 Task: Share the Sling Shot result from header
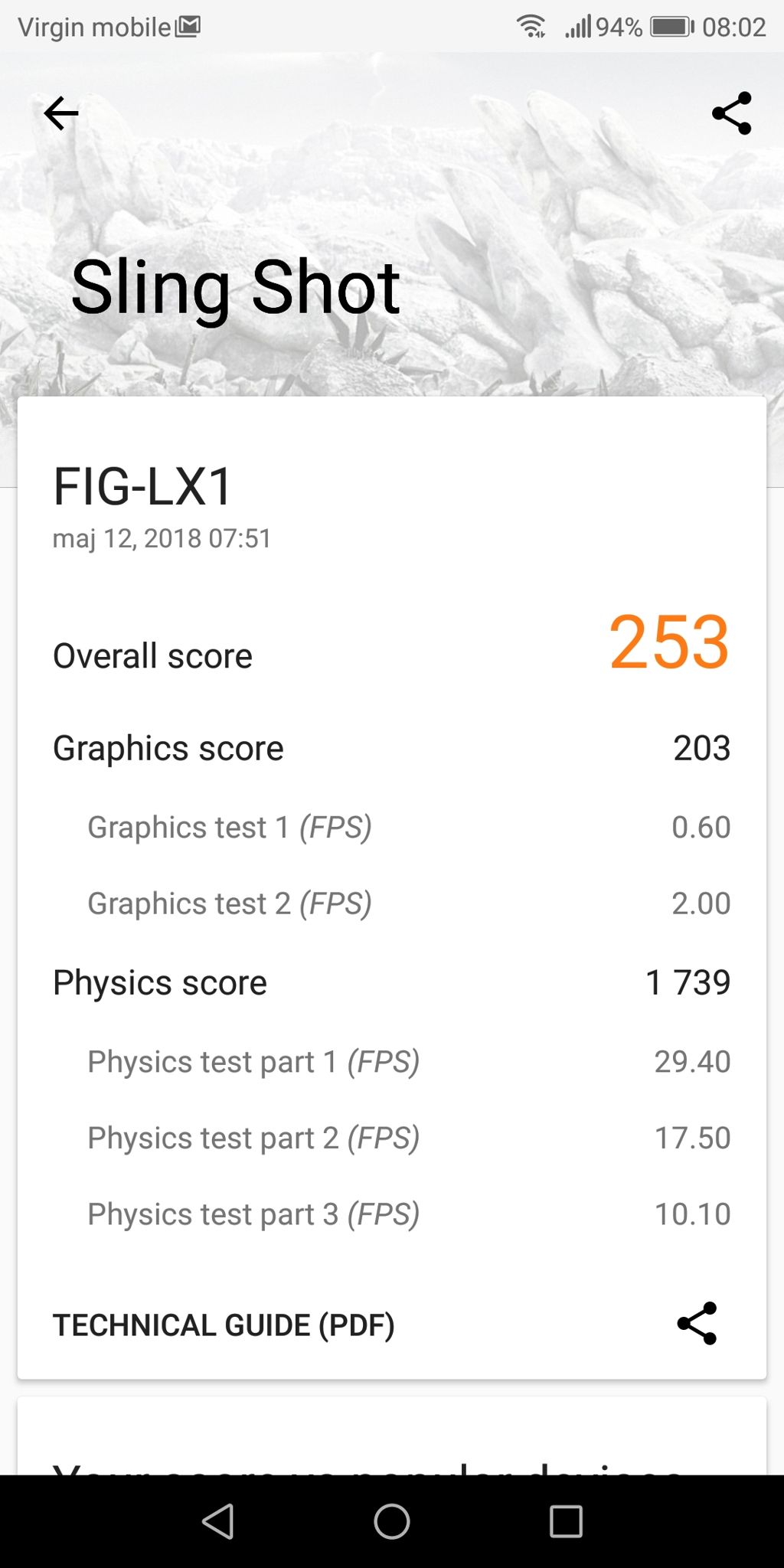[732, 114]
